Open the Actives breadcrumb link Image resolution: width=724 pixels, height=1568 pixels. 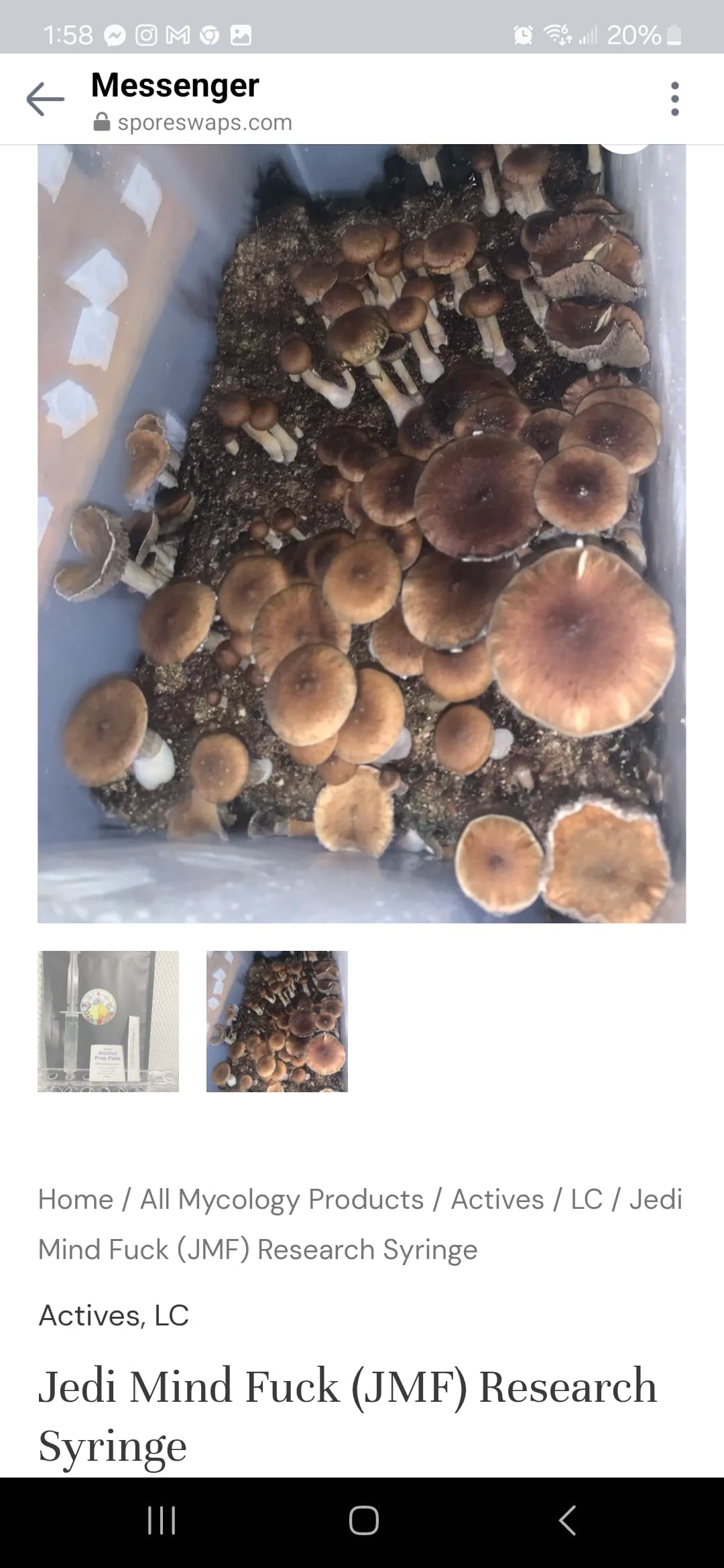[x=497, y=1199]
